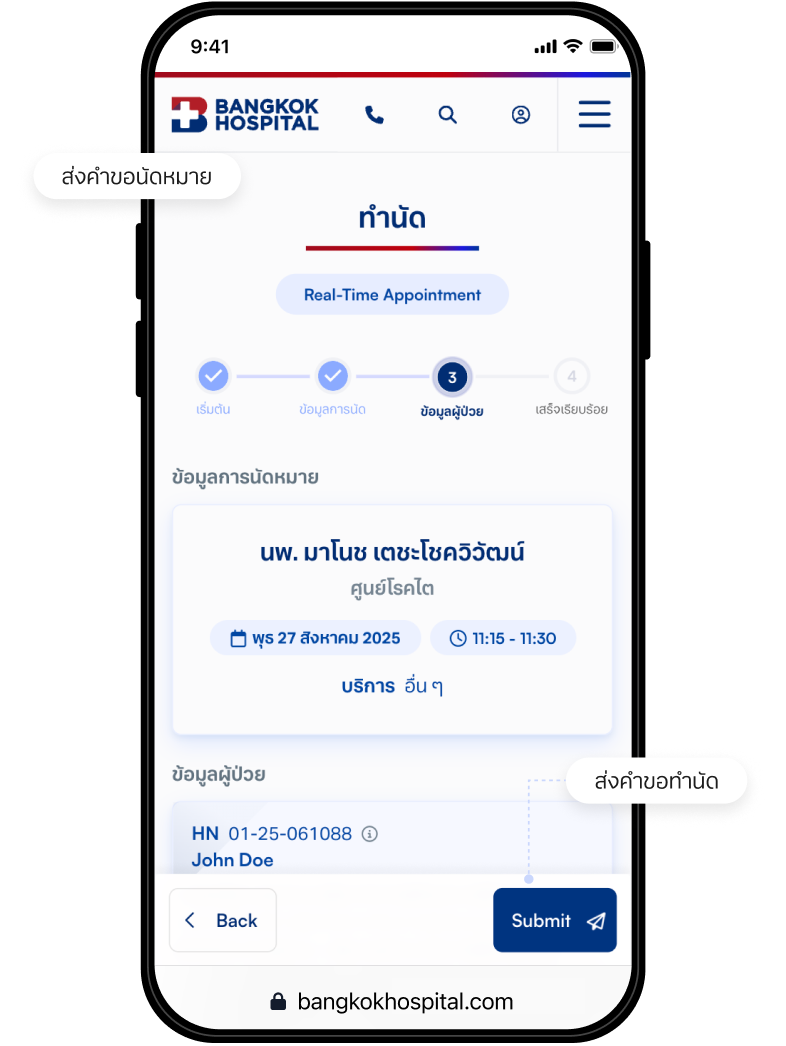Click the ข้อมูลการนัด step checkmark
Image resolution: width=786 pixels, height=1046 pixels.
point(333,377)
